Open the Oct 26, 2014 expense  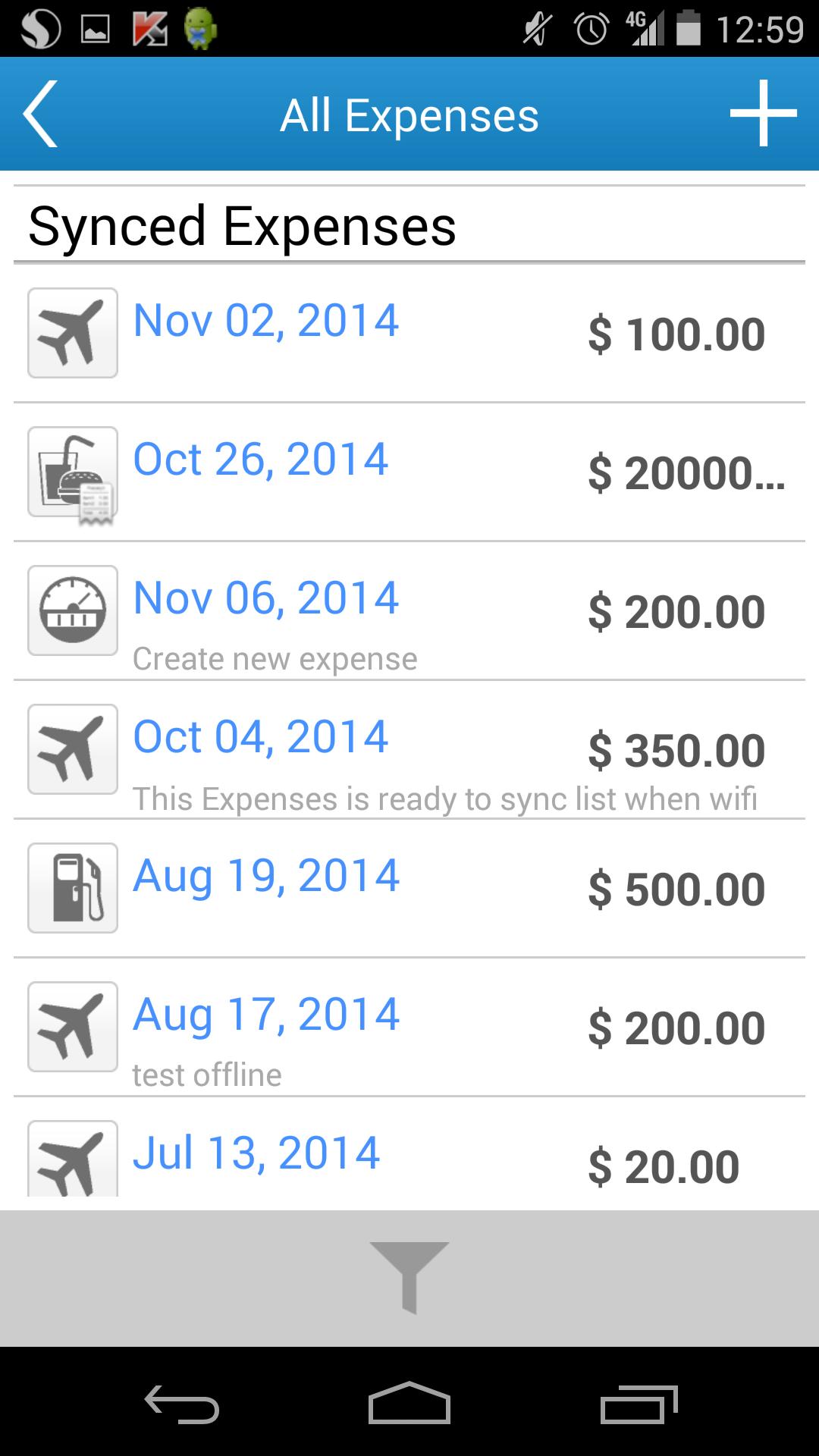coord(260,458)
